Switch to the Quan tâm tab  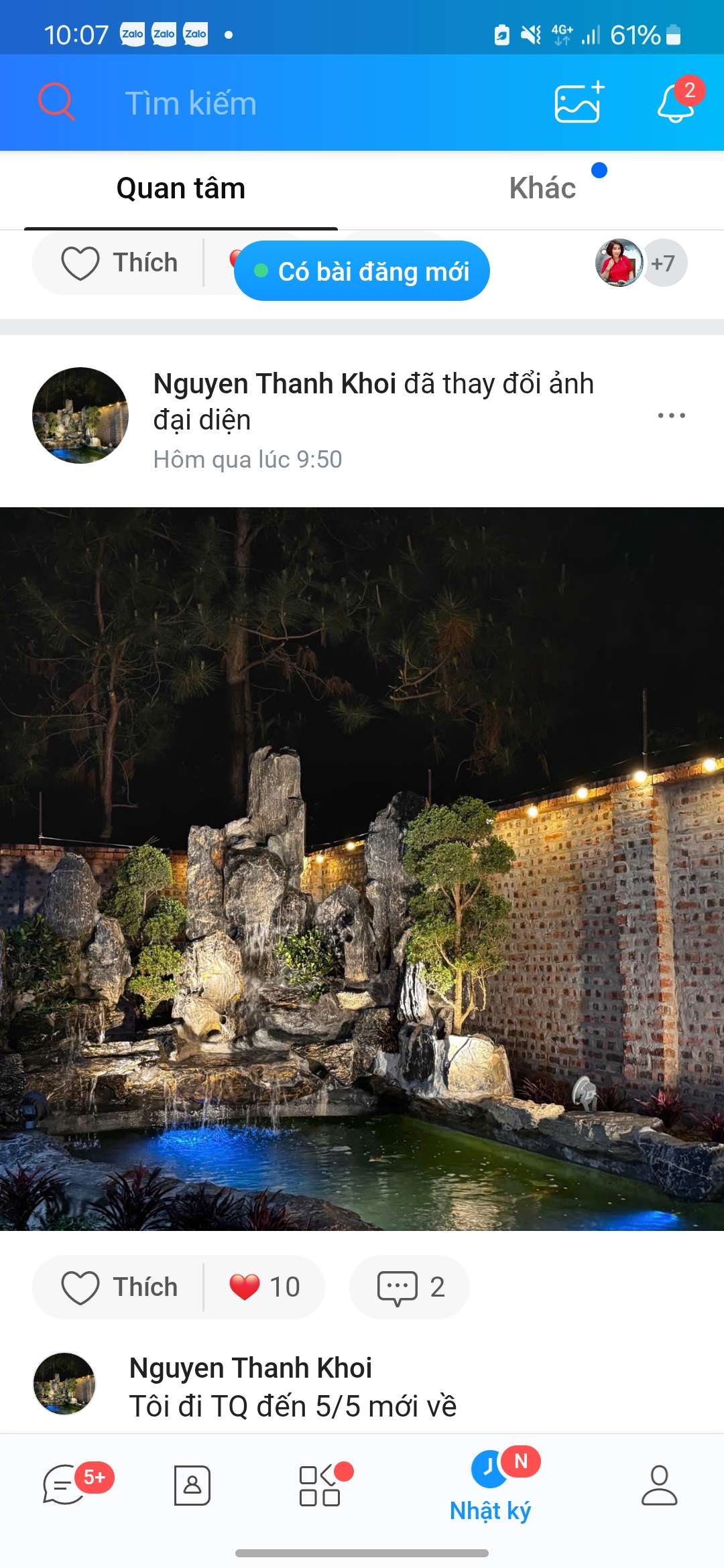click(x=181, y=188)
